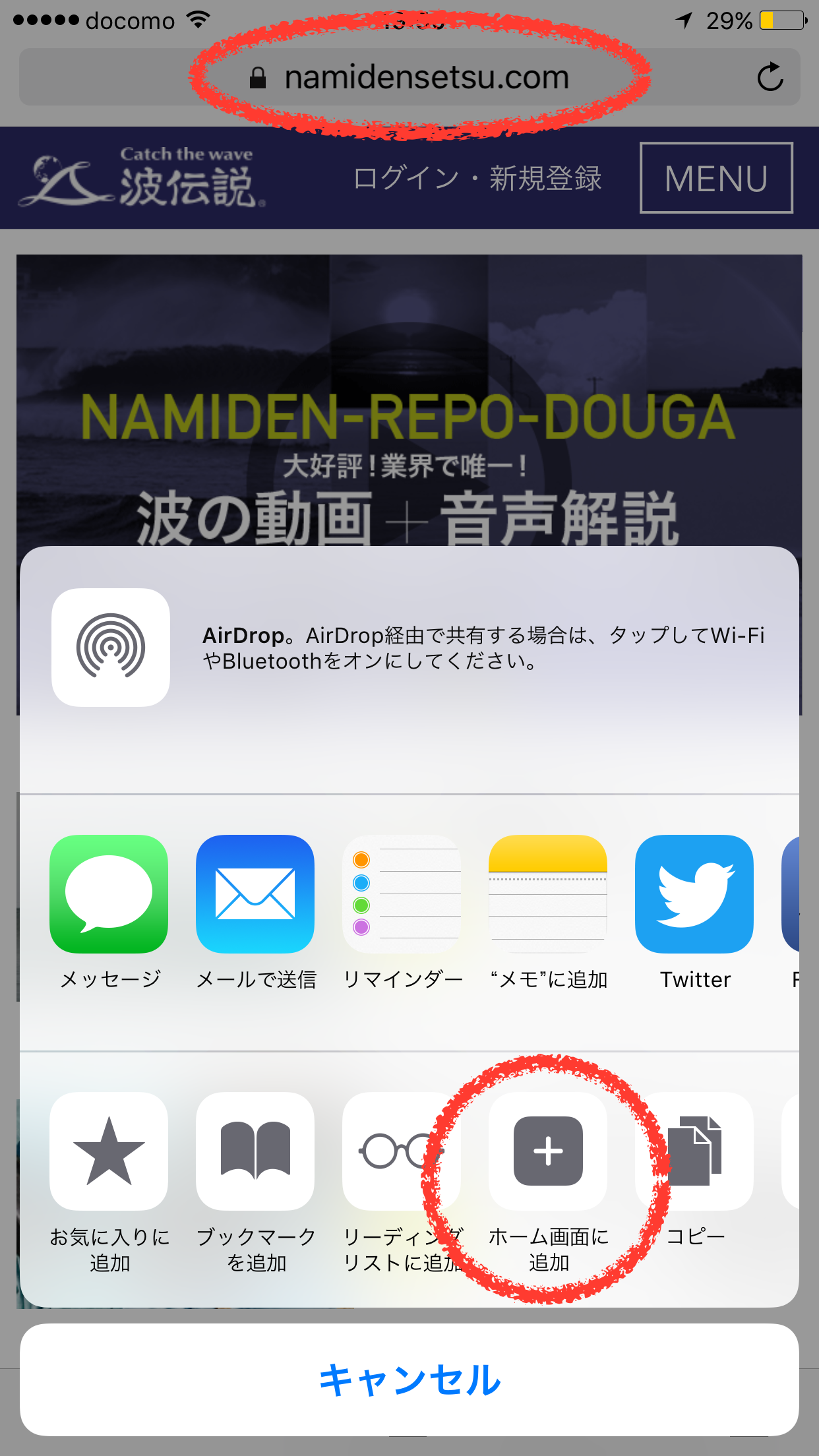Tap ホーム画面に追加 action
The image size is (819, 1456).
pos(548,1151)
